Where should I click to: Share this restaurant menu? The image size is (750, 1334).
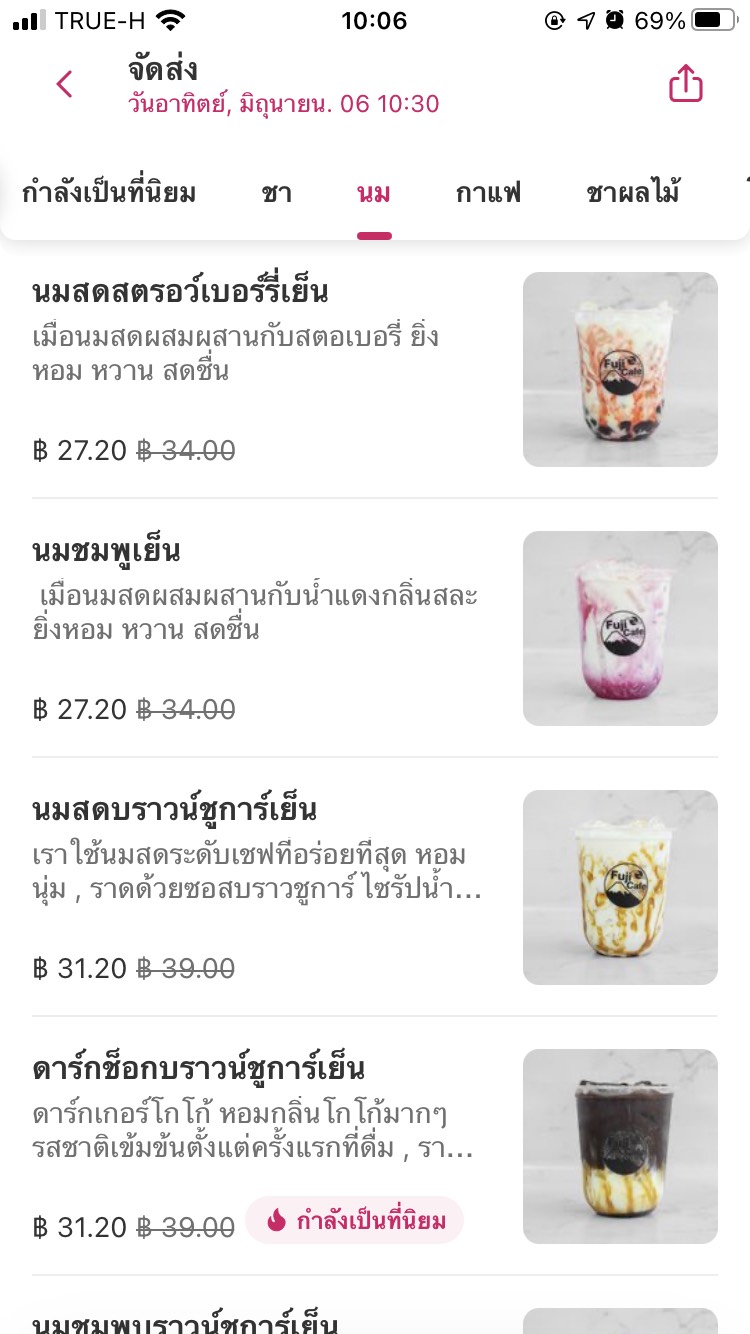click(x=686, y=85)
